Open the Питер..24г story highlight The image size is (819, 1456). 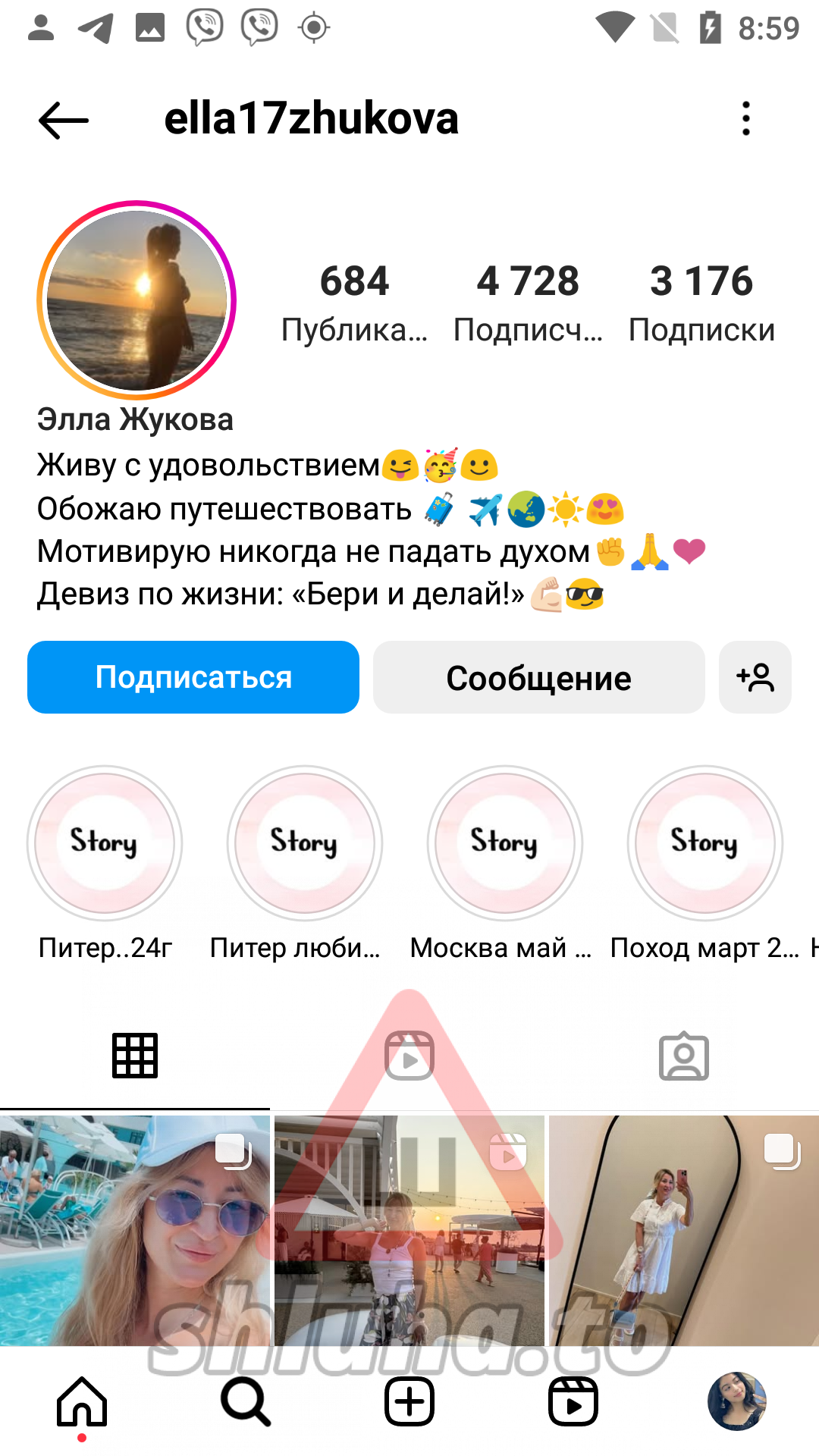tap(105, 843)
